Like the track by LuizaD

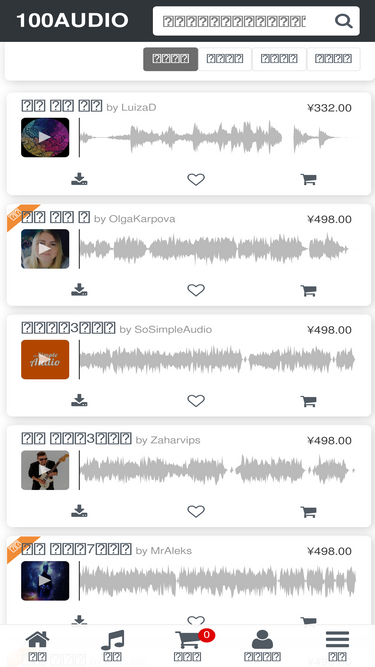pyautogui.click(x=196, y=180)
